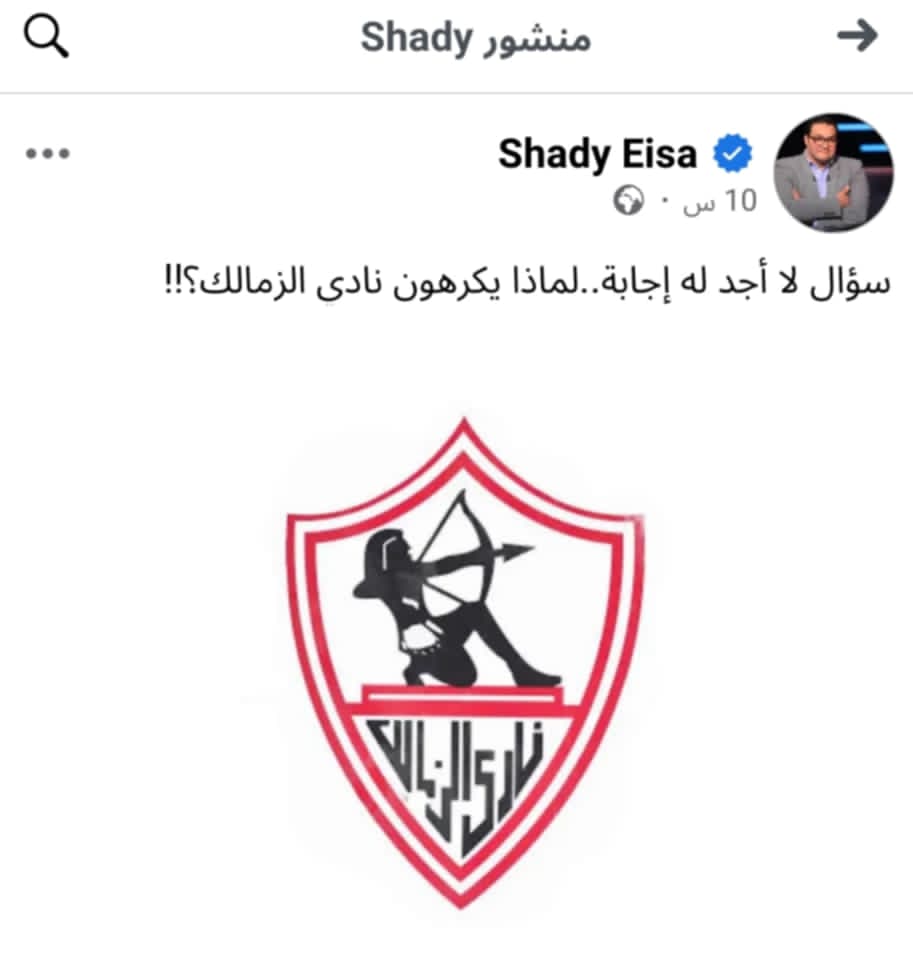Open search with the magnifier icon
The image size is (913, 960).
(46, 38)
